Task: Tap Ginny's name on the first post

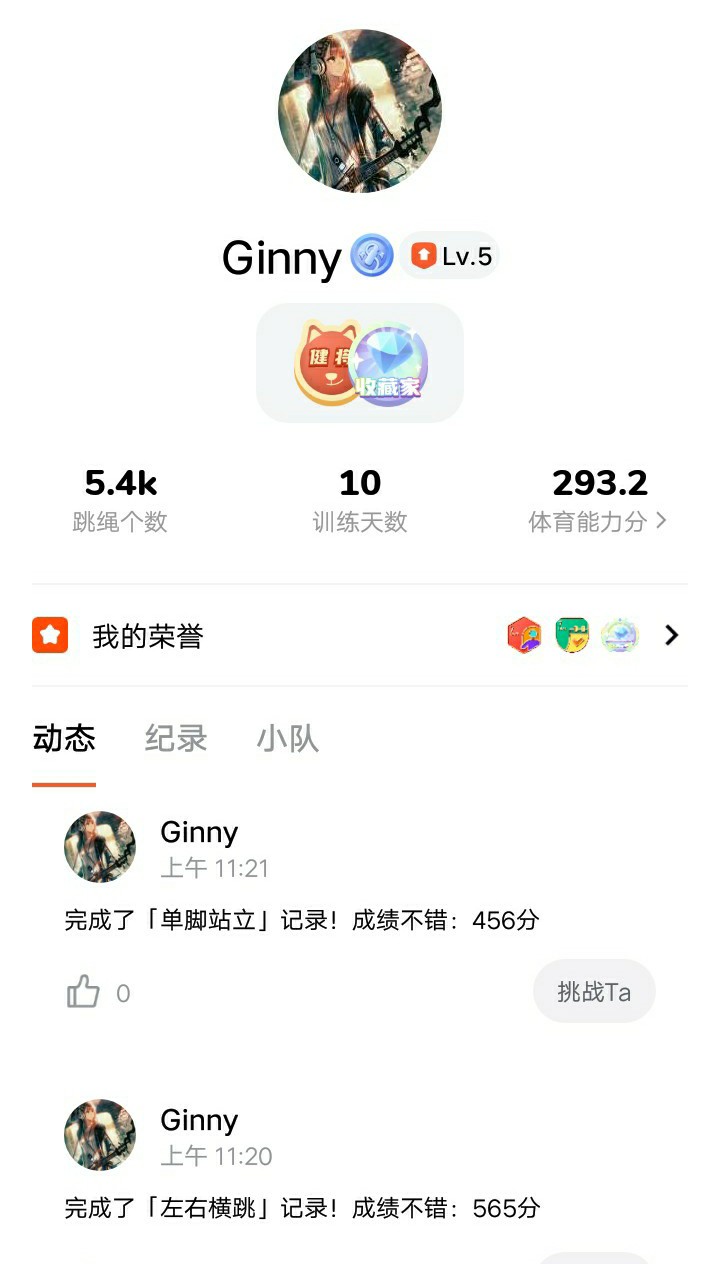Action: coord(199,831)
